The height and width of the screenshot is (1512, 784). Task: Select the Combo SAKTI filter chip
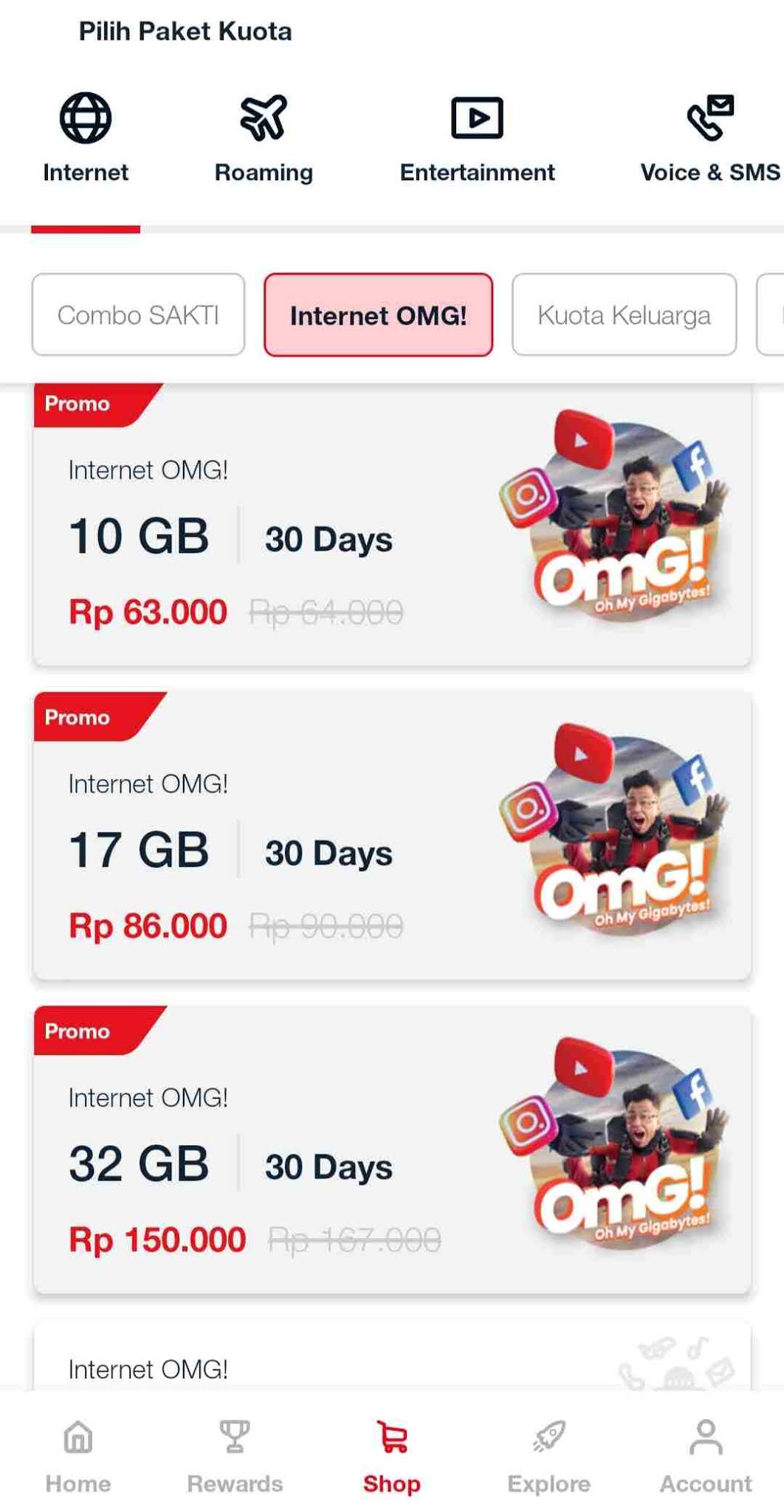138,315
